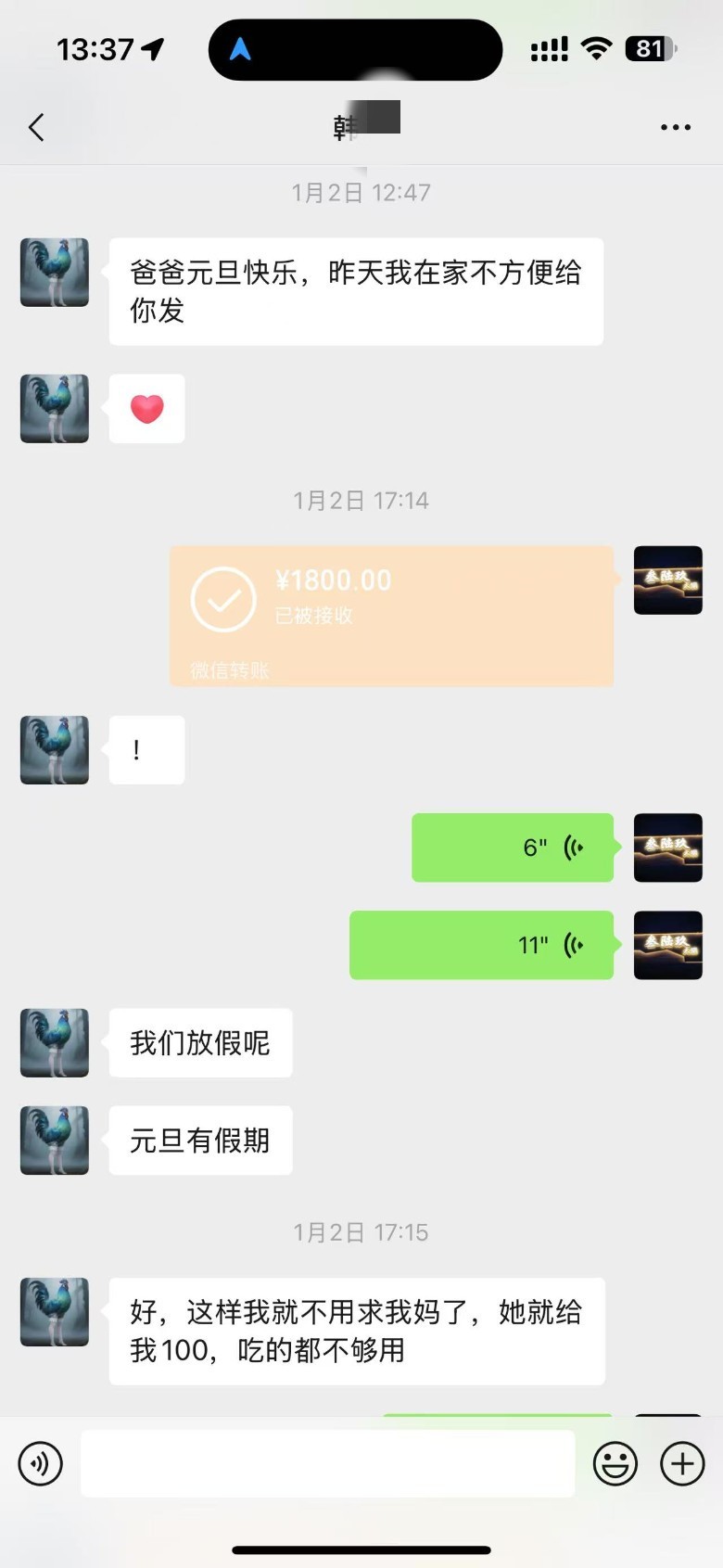Open the ¥1800.00 WeChat transfer card
Screen dimensions: 723x1568
[x=391, y=616]
